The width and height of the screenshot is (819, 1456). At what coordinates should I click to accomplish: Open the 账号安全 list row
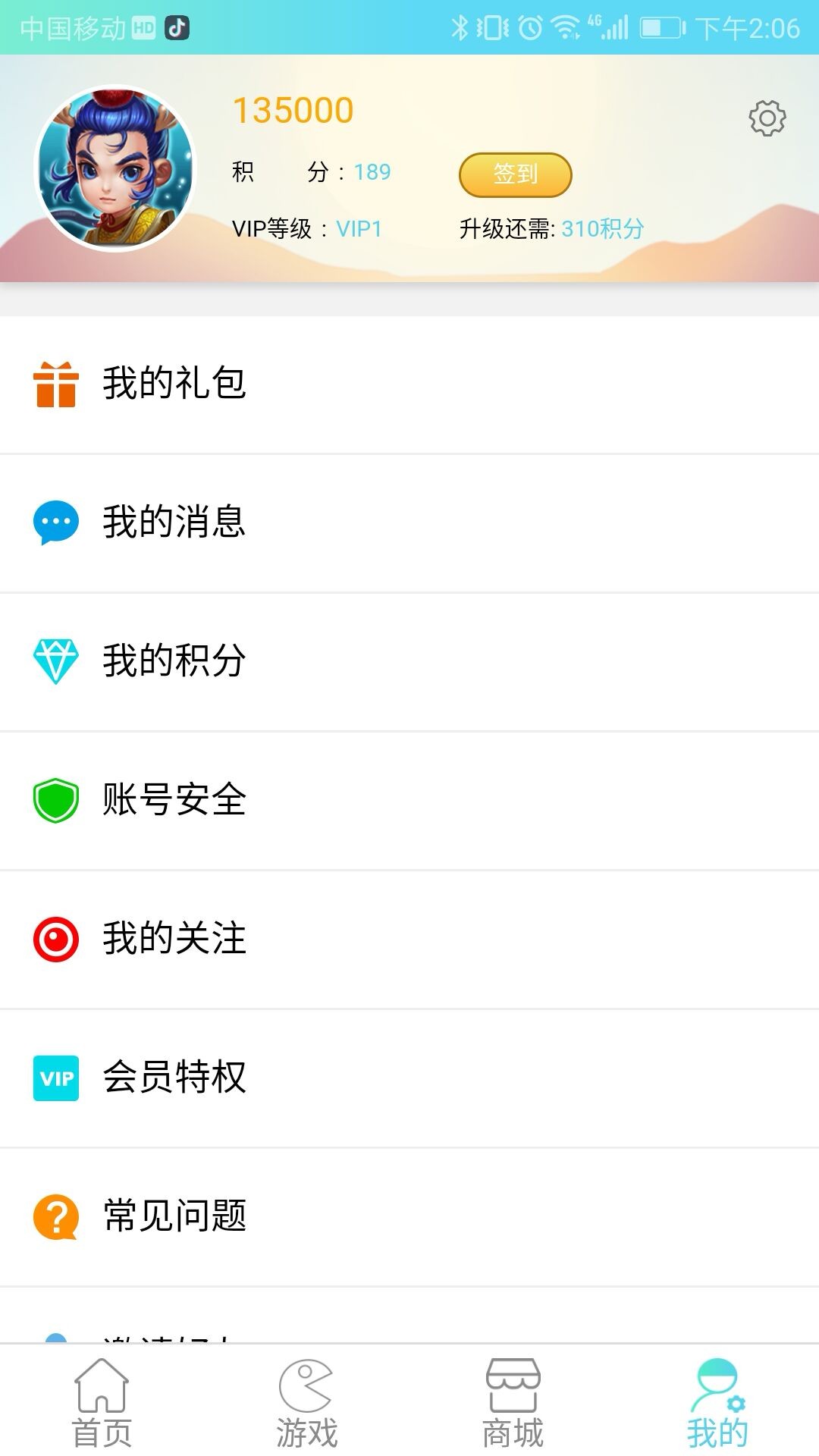[x=303, y=800]
